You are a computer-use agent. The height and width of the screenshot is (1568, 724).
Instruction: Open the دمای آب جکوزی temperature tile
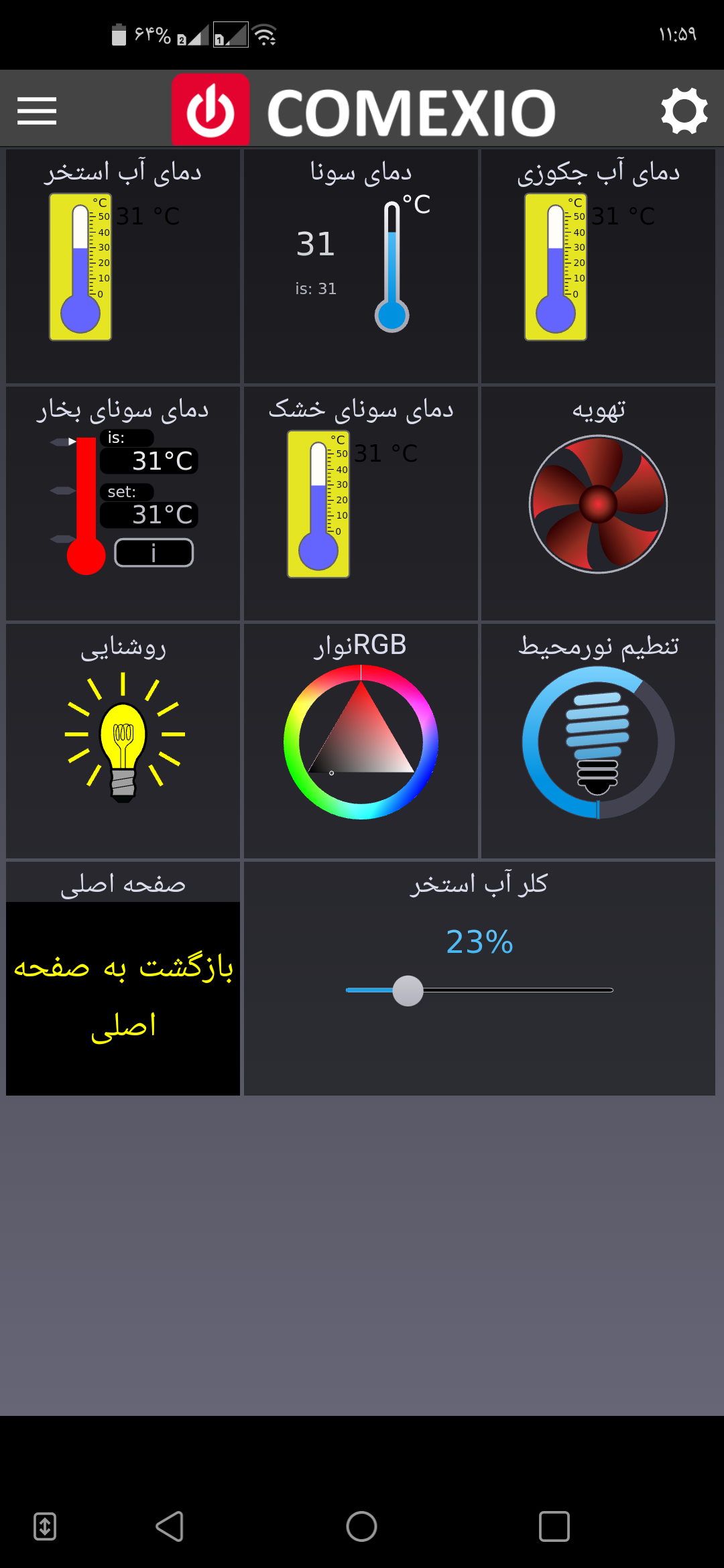(598, 266)
